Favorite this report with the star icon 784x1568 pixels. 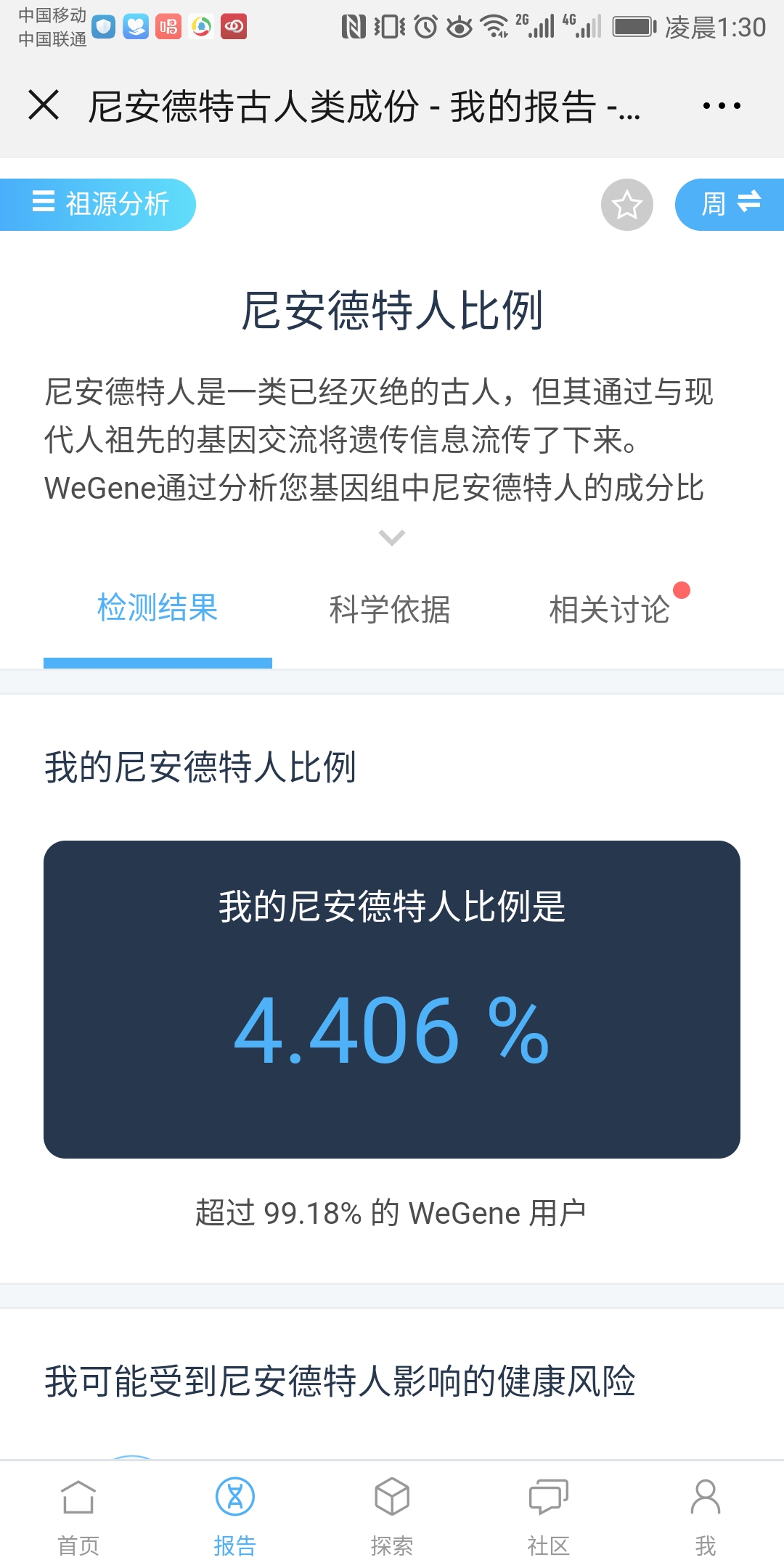[627, 205]
